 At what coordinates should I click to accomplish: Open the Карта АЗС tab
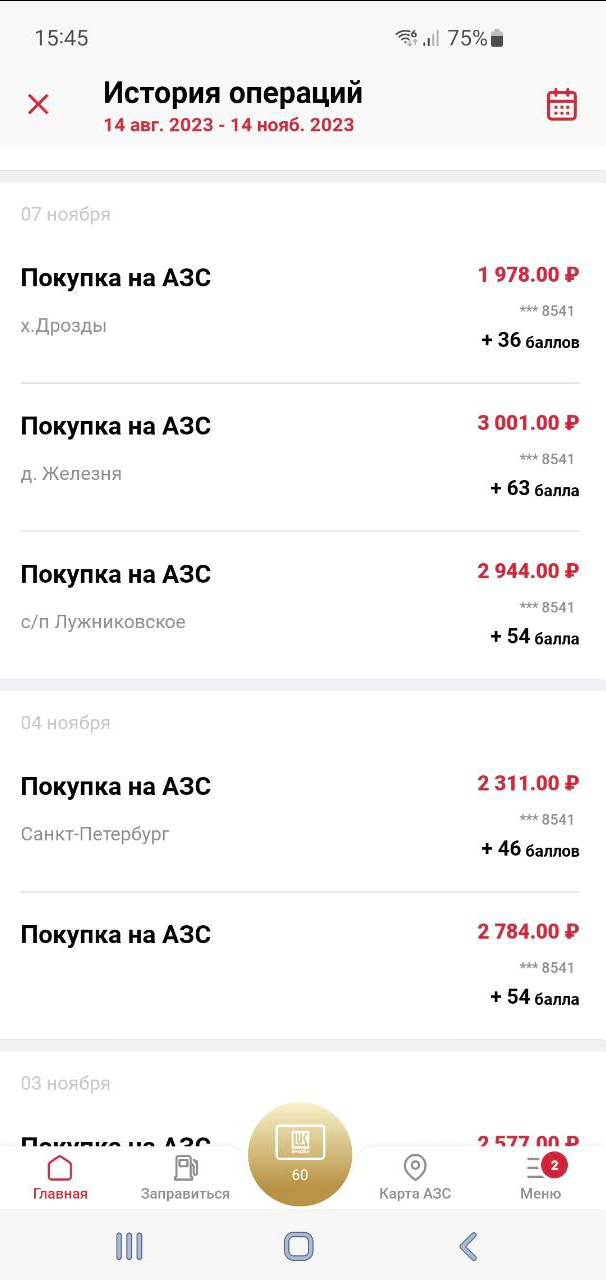[415, 1177]
